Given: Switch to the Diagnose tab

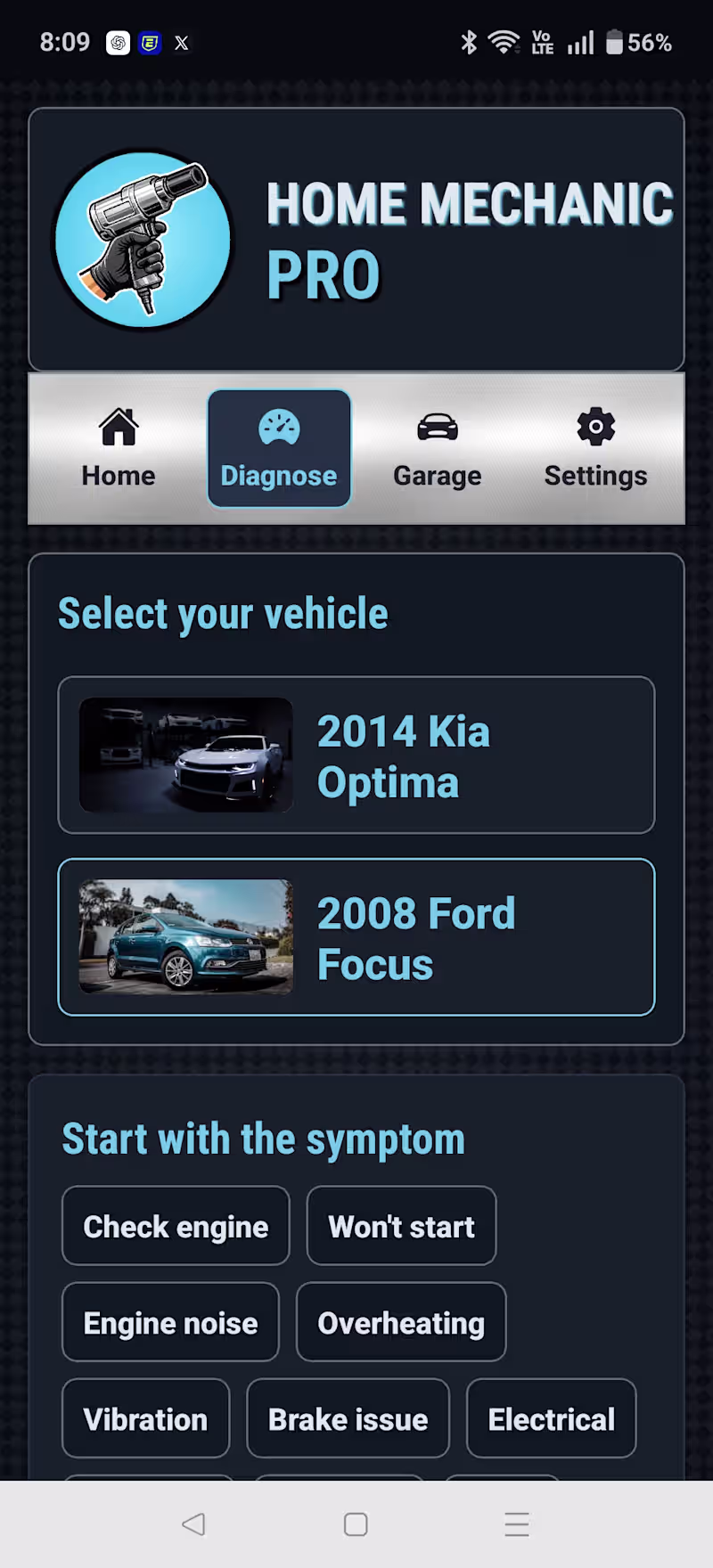Looking at the screenshot, I should point(279,448).
